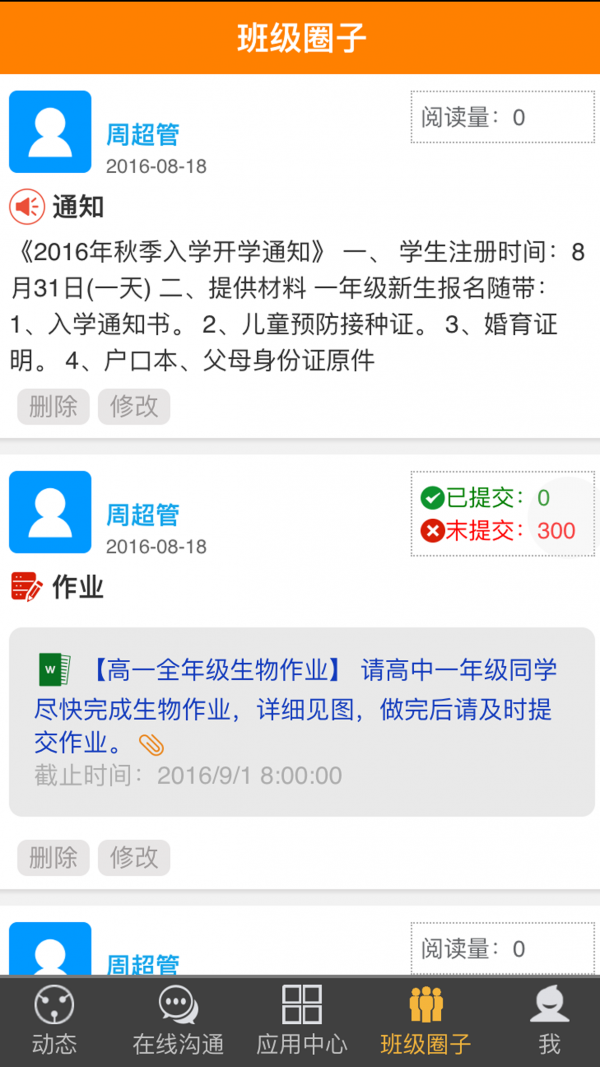Image resolution: width=600 pixels, height=1067 pixels.
Task: Open the 高一全年级生物作业 attachment card
Action: (301, 721)
